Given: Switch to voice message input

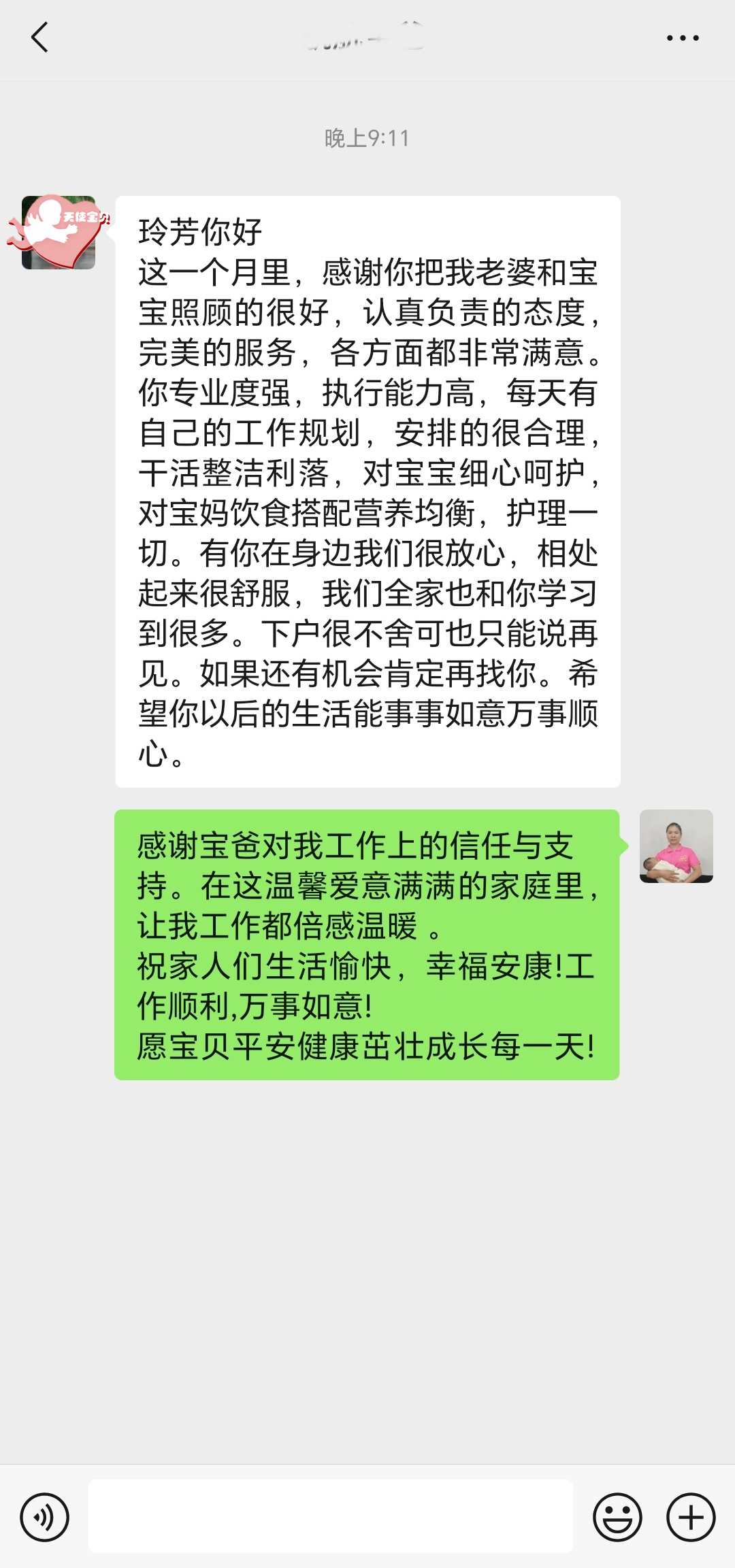Looking at the screenshot, I should click(x=45, y=1517).
